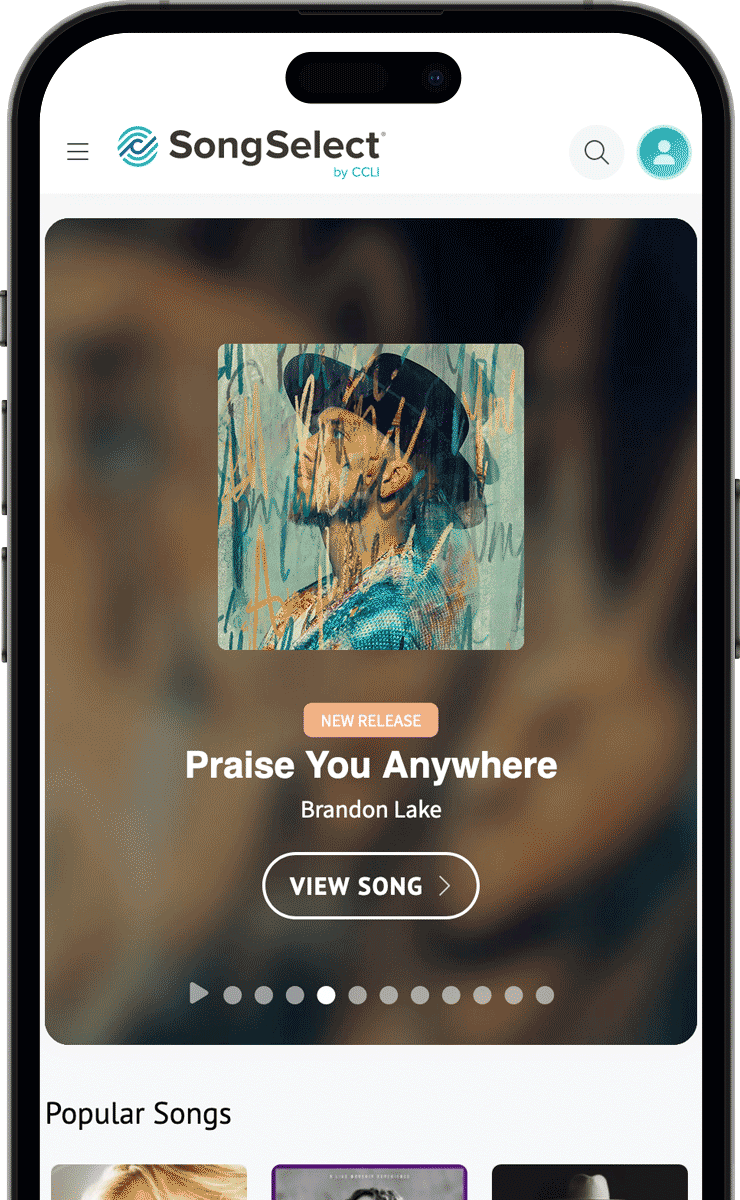The image size is (740, 1200).
Task: Open the hamburger navigation menu
Action: click(77, 151)
